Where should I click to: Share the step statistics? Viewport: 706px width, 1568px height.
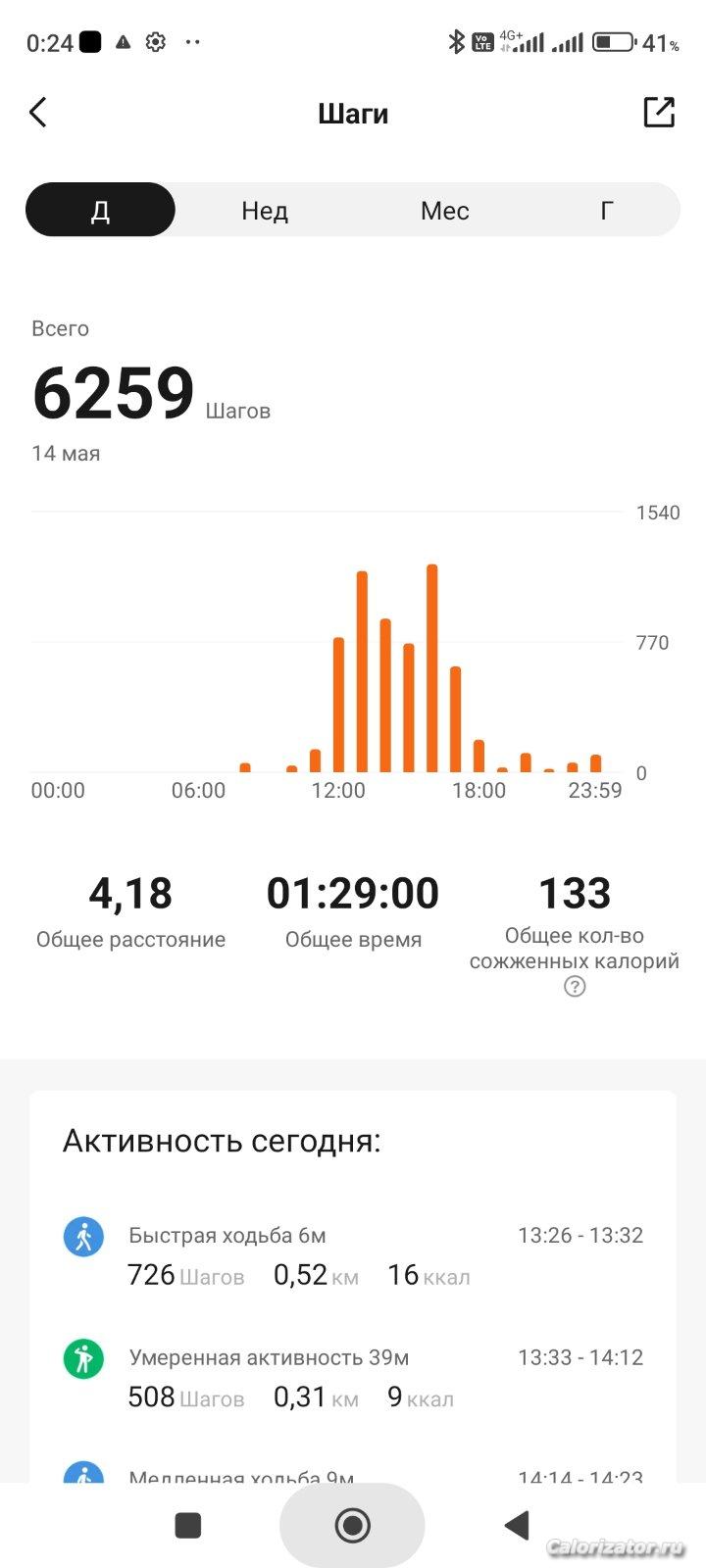(659, 113)
